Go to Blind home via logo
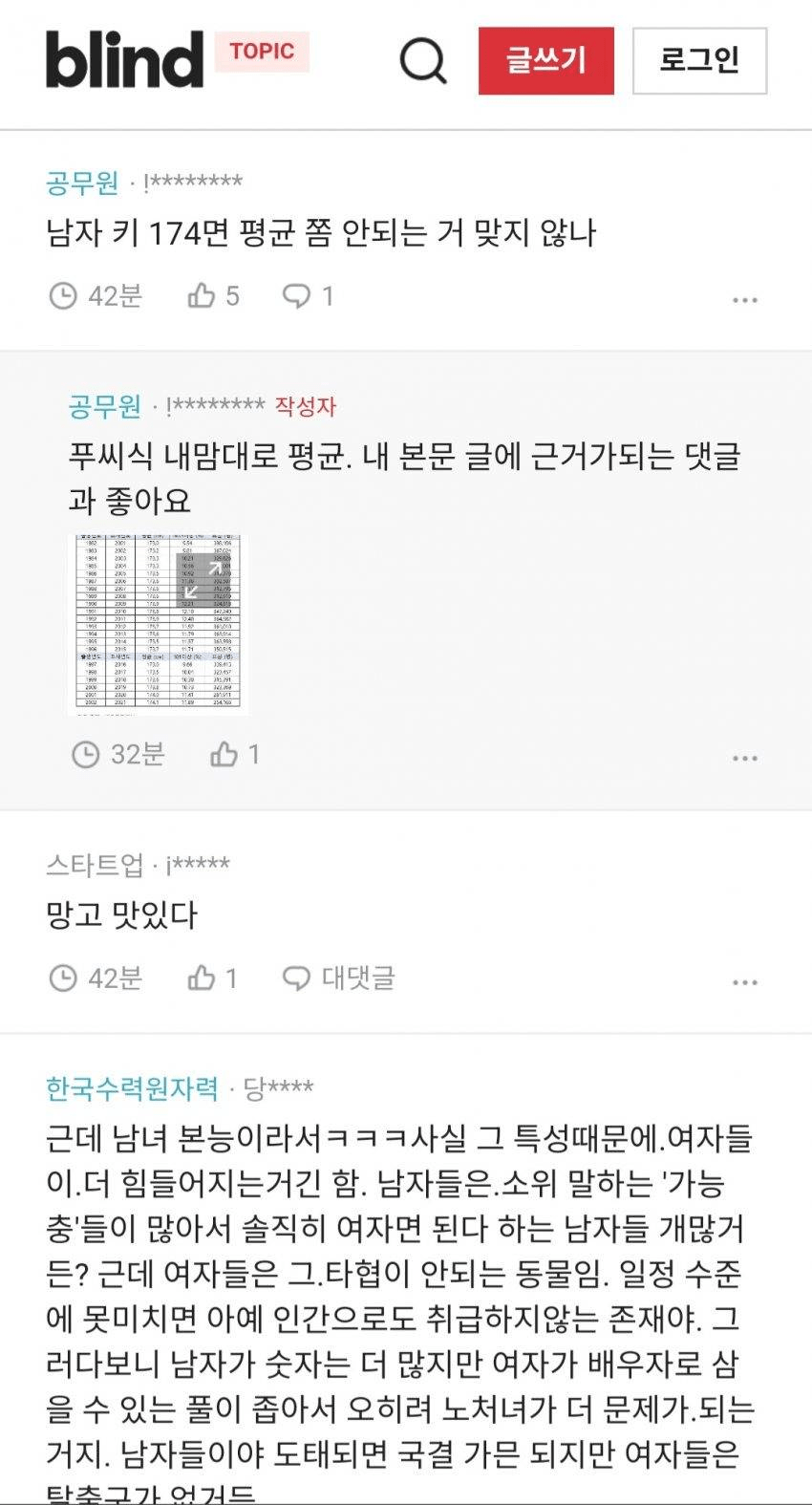The height and width of the screenshot is (1505, 812). [124, 59]
